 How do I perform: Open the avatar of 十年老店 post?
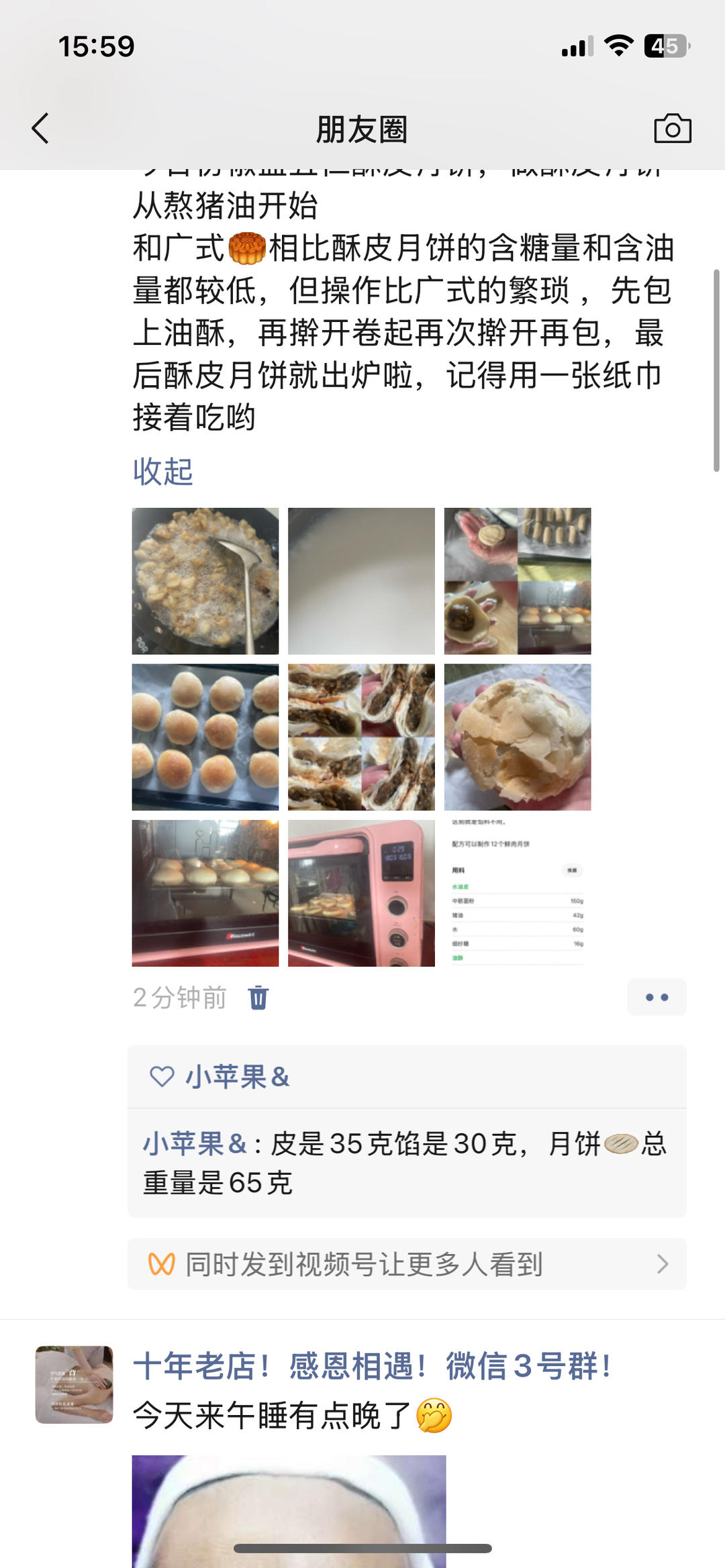[x=75, y=1384]
